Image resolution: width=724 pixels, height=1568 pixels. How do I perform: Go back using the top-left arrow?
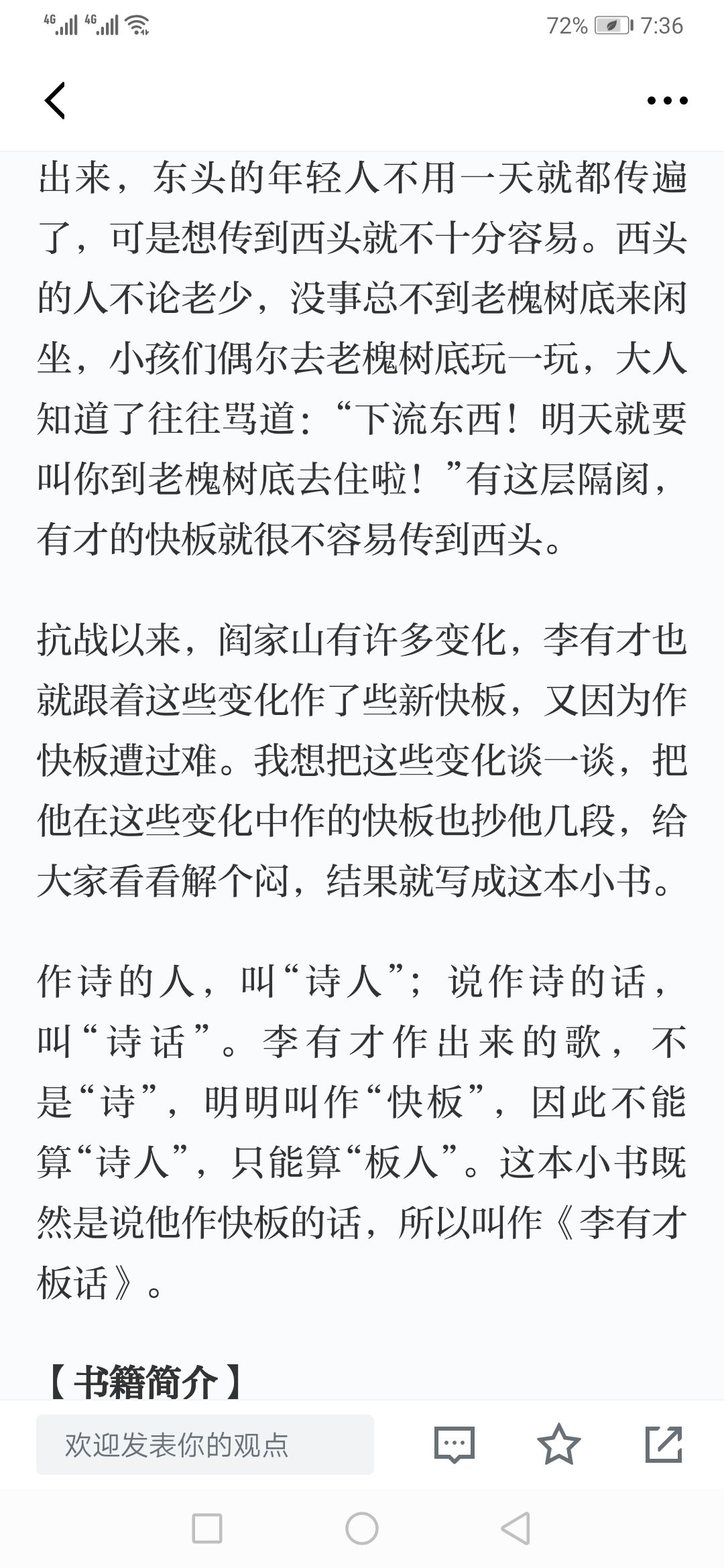pos(55,101)
